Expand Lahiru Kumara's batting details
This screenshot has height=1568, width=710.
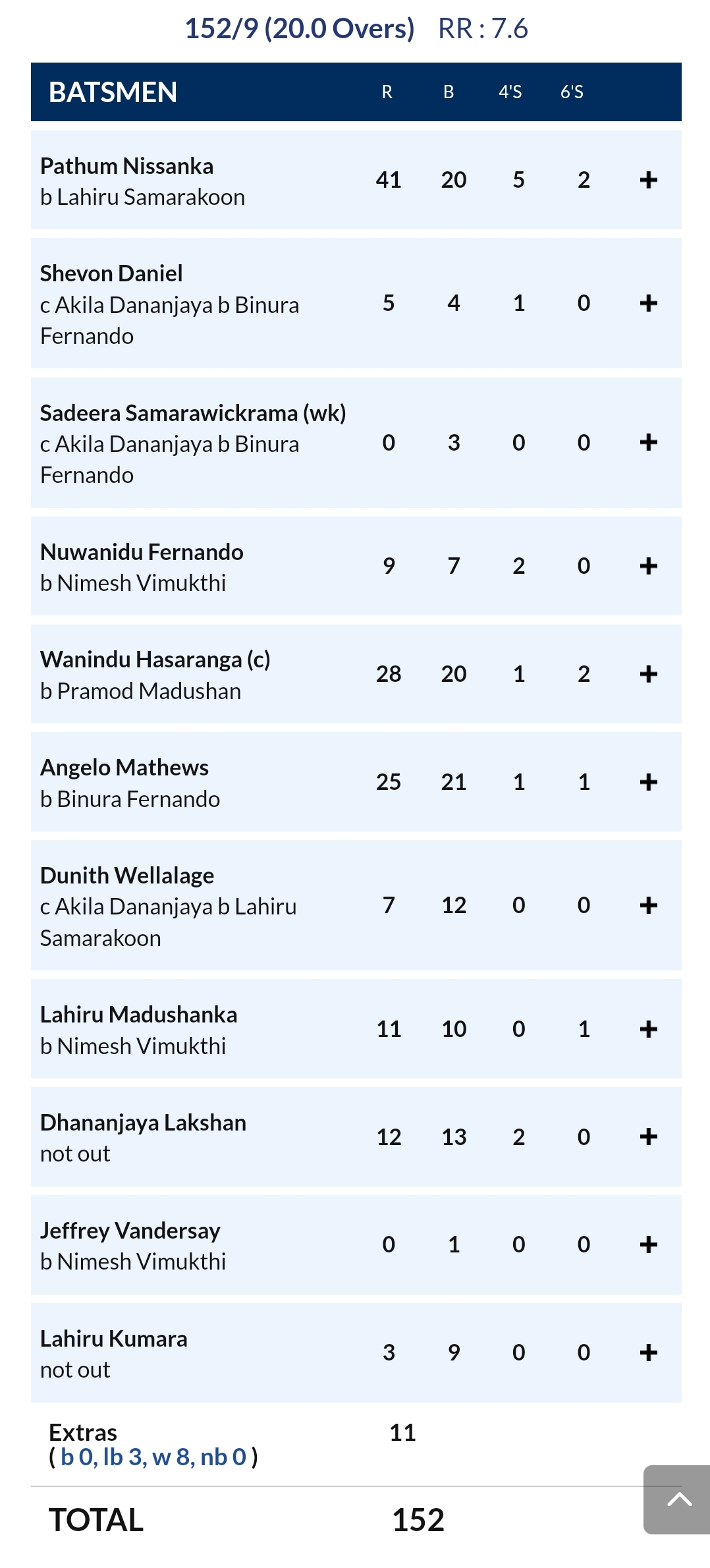click(x=649, y=1353)
